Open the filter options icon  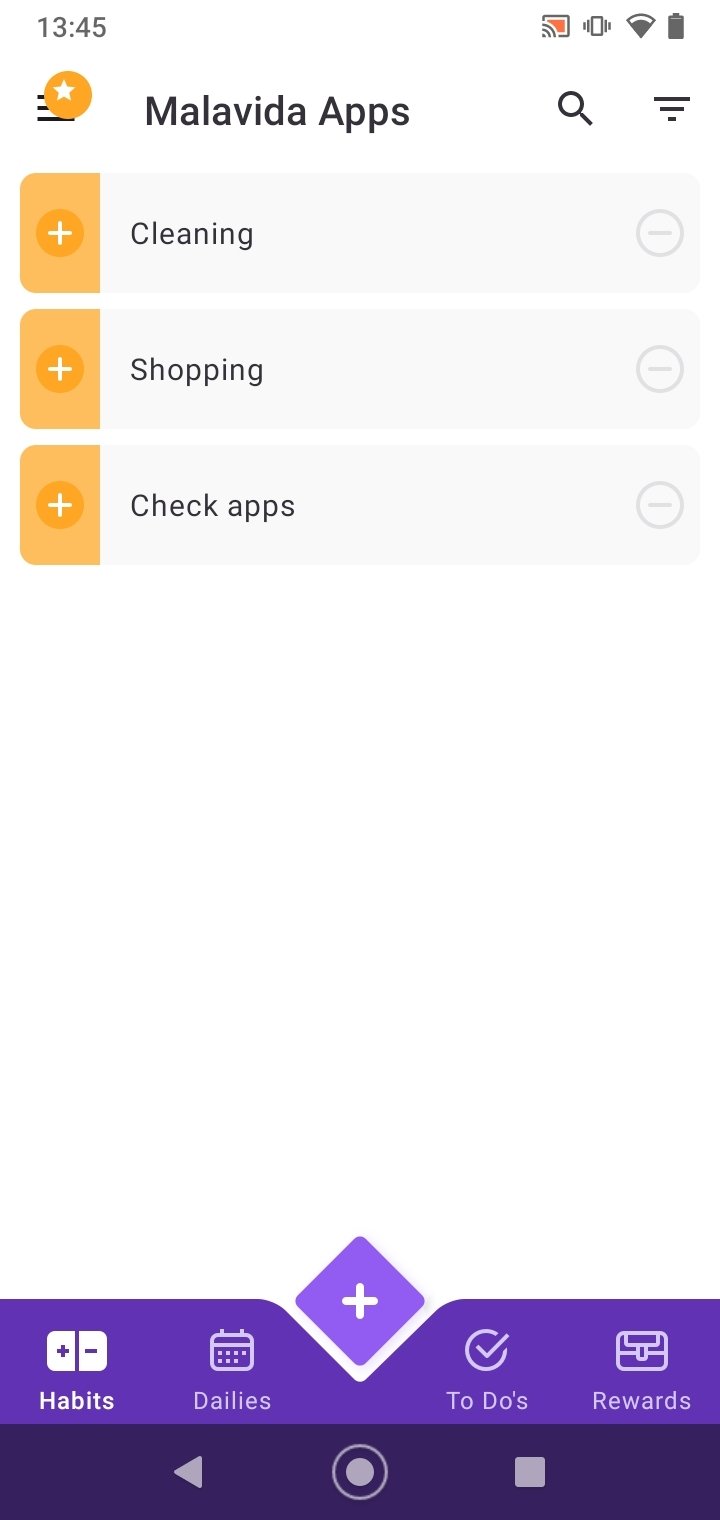[671, 109]
